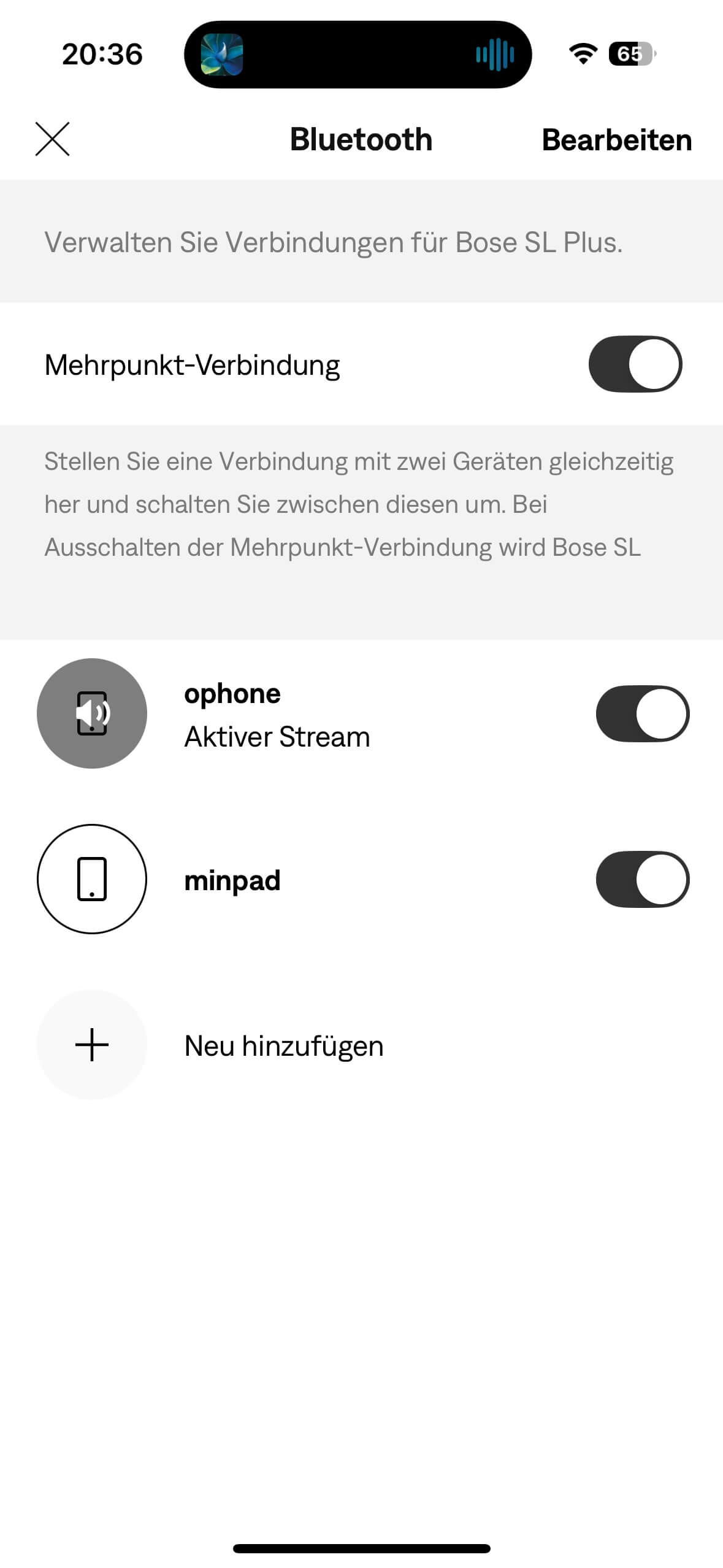The width and height of the screenshot is (723, 1568).
Task: Tap Bearbeiten to edit connections
Action: point(616,140)
